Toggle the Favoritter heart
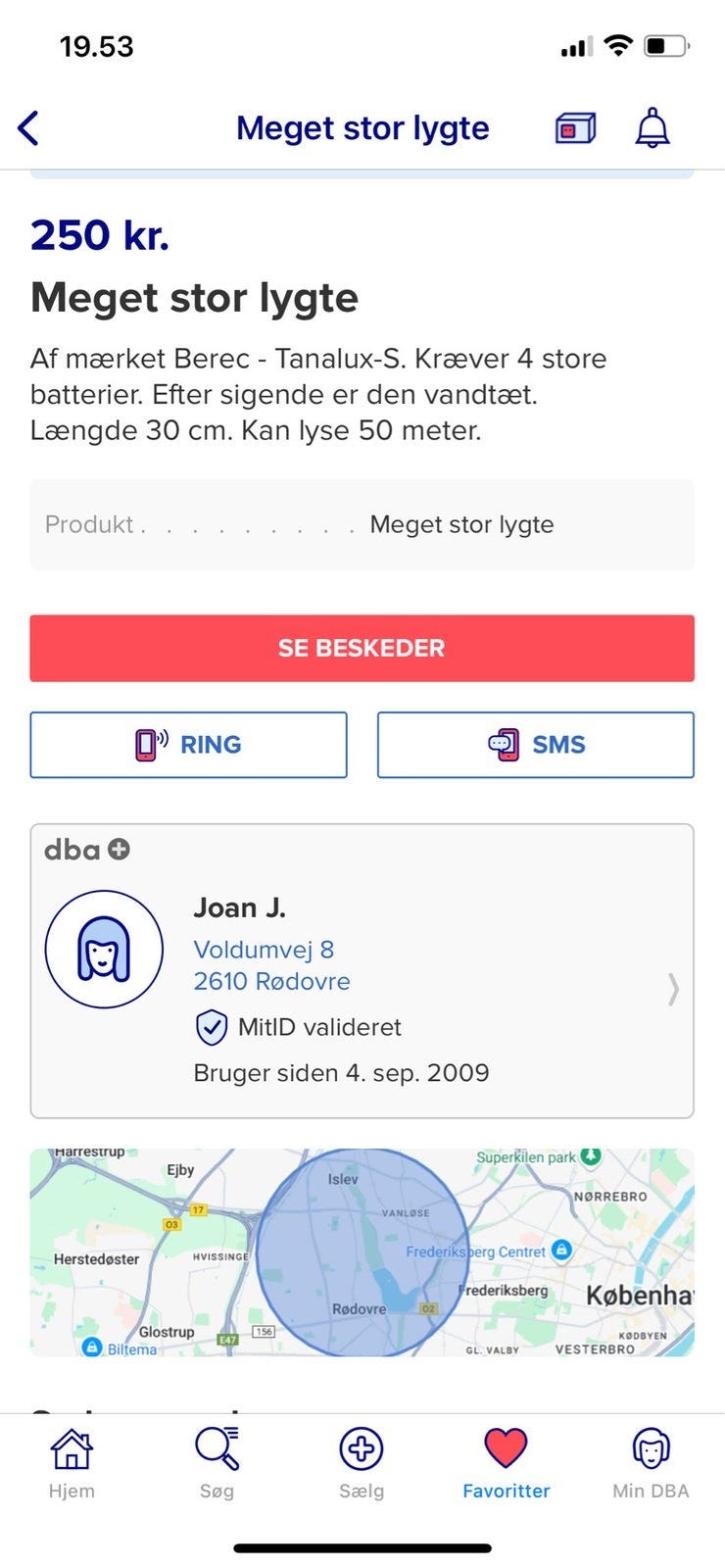 tap(506, 1445)
